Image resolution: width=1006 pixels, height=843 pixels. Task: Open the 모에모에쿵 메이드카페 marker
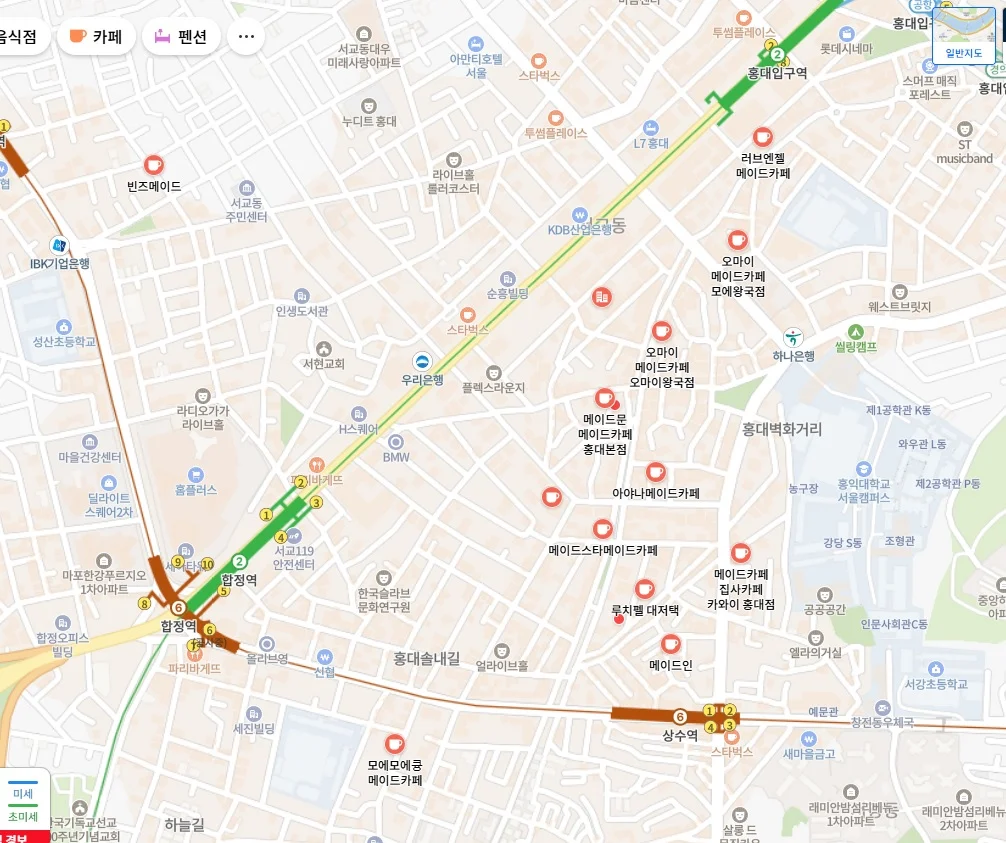[395, 743]
